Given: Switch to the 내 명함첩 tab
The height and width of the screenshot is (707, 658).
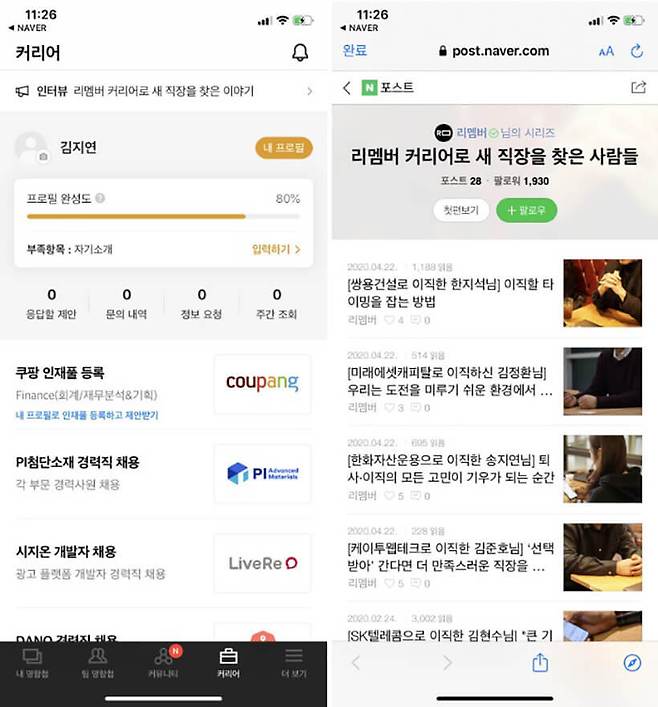Looking at the screenshot, I should 32,662.
